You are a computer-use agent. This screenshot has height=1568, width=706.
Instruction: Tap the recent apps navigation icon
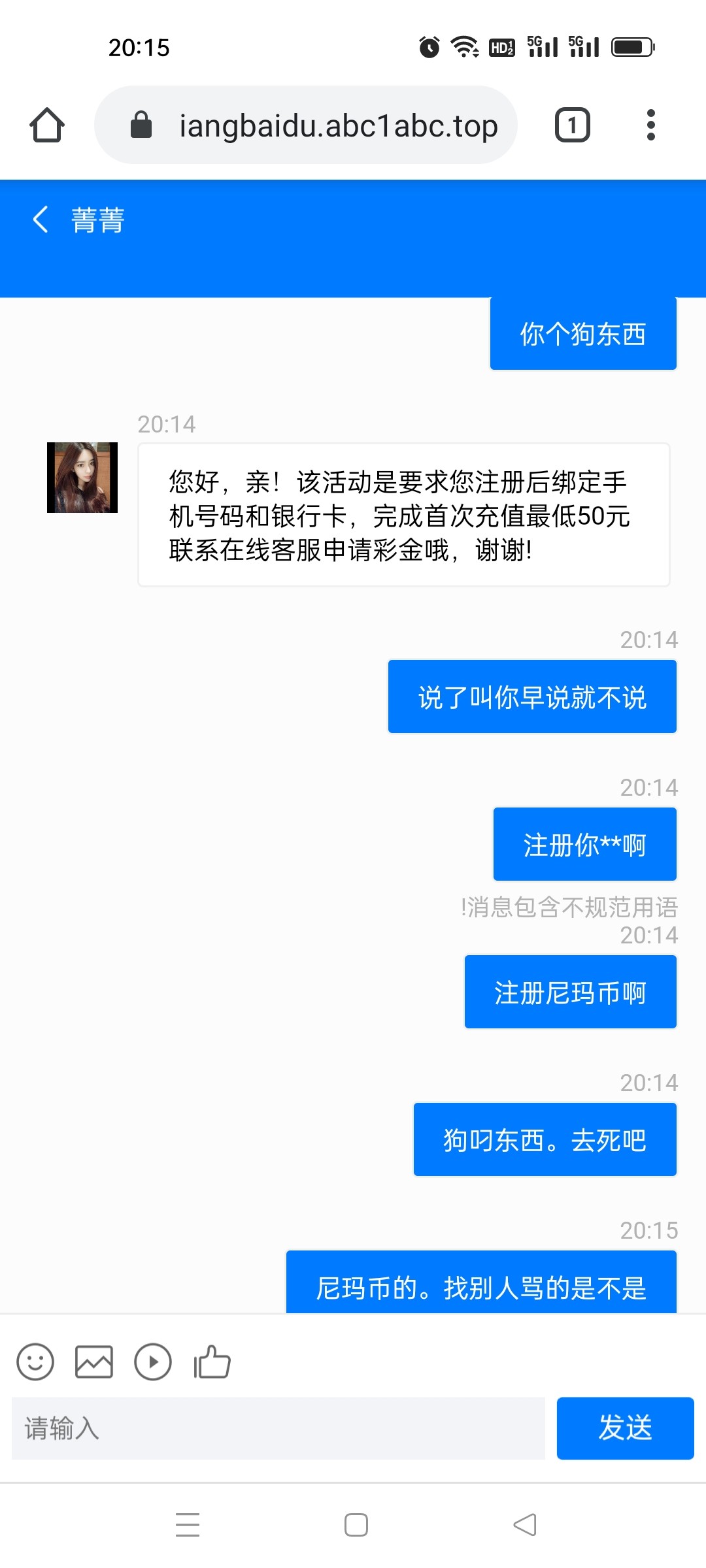(188, 1525)
